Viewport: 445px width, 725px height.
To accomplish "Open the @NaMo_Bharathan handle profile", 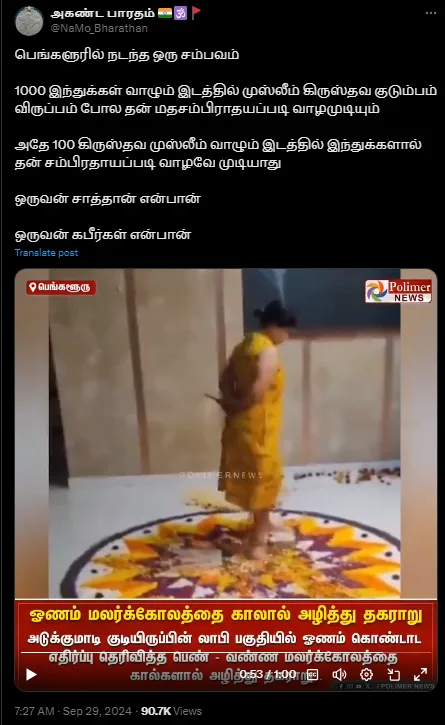I will [x=99, y=28].
